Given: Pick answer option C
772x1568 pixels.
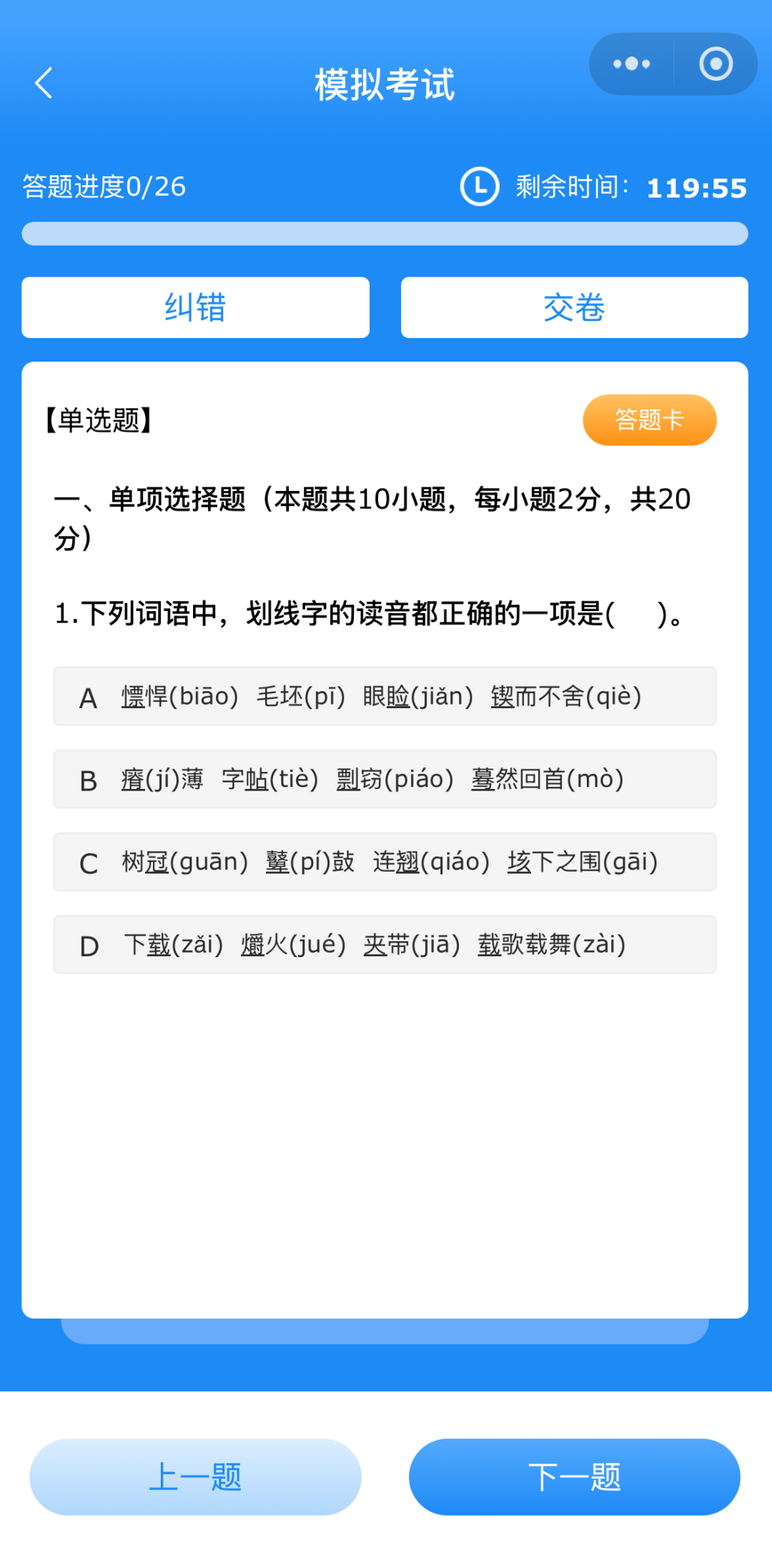Looking at the screenshot, I should 385,862.
